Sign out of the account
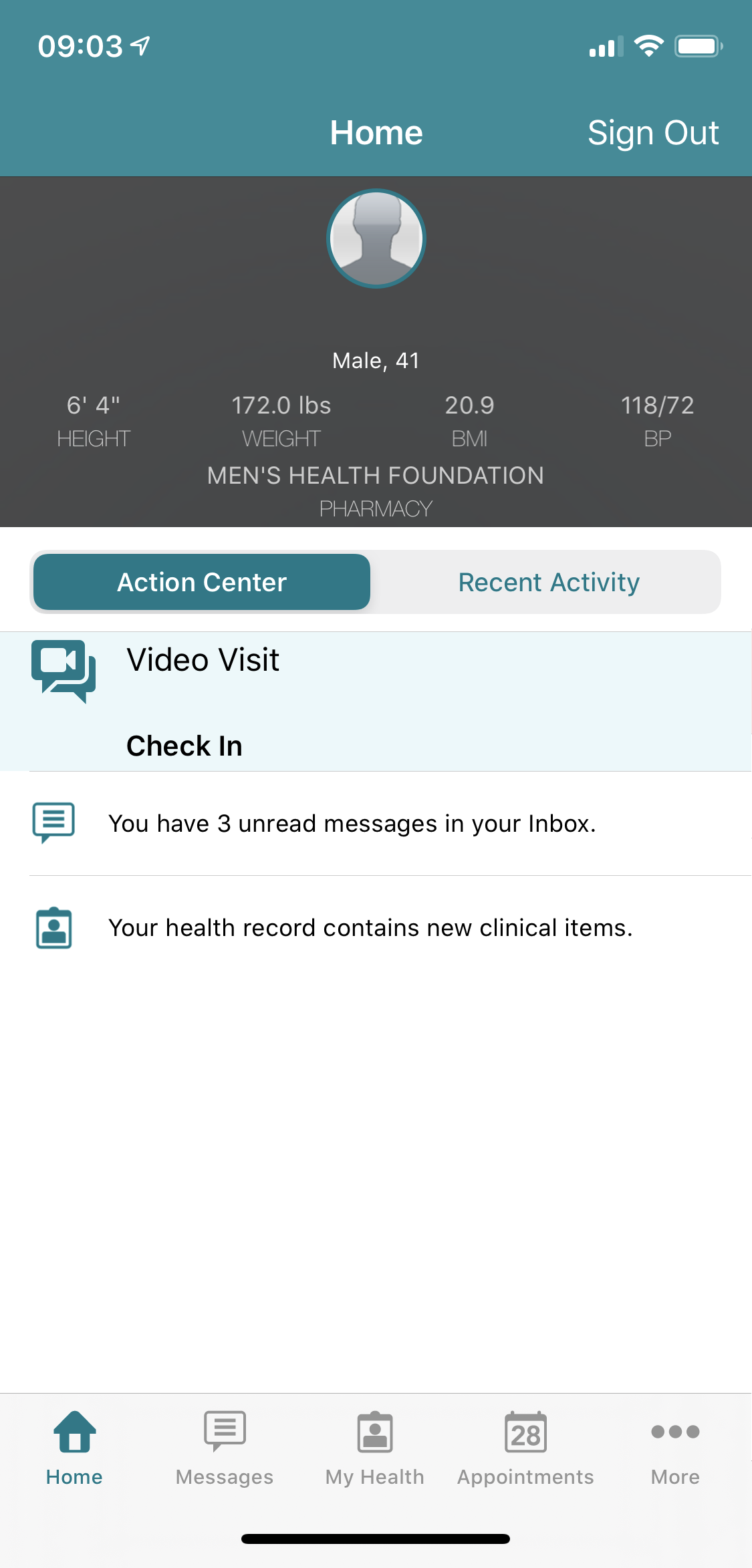Screen dimensions: 752x1568 coord(652,132)
